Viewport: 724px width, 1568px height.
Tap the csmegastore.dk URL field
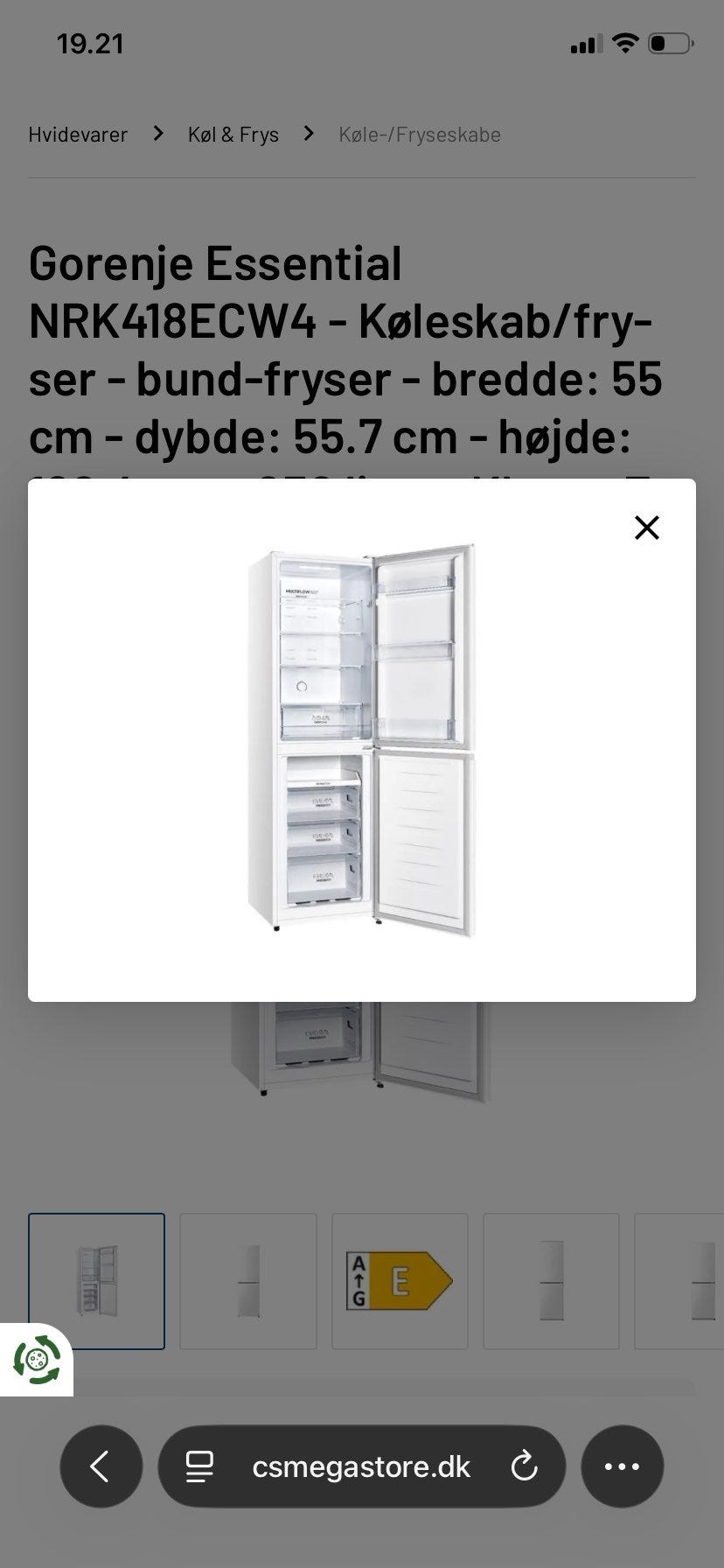click(x=361, y=1466)
